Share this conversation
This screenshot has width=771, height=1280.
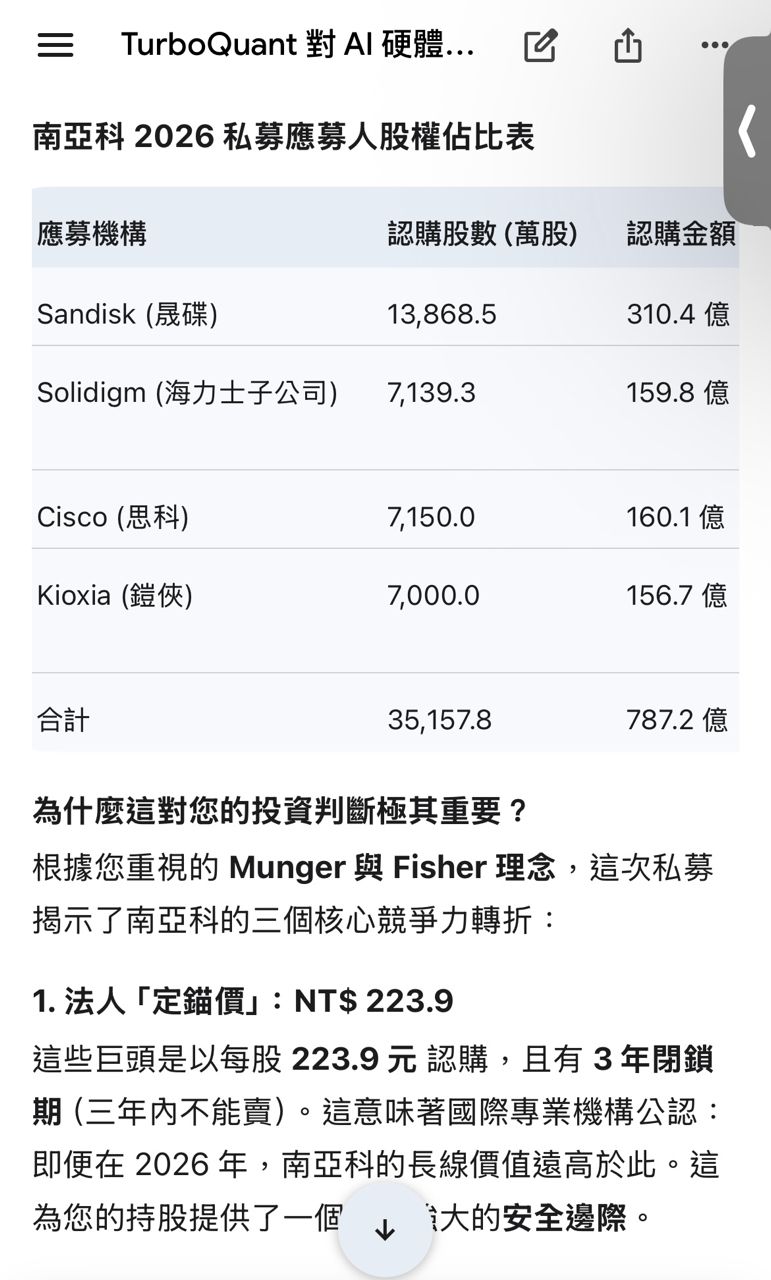(x=627, y=45)
